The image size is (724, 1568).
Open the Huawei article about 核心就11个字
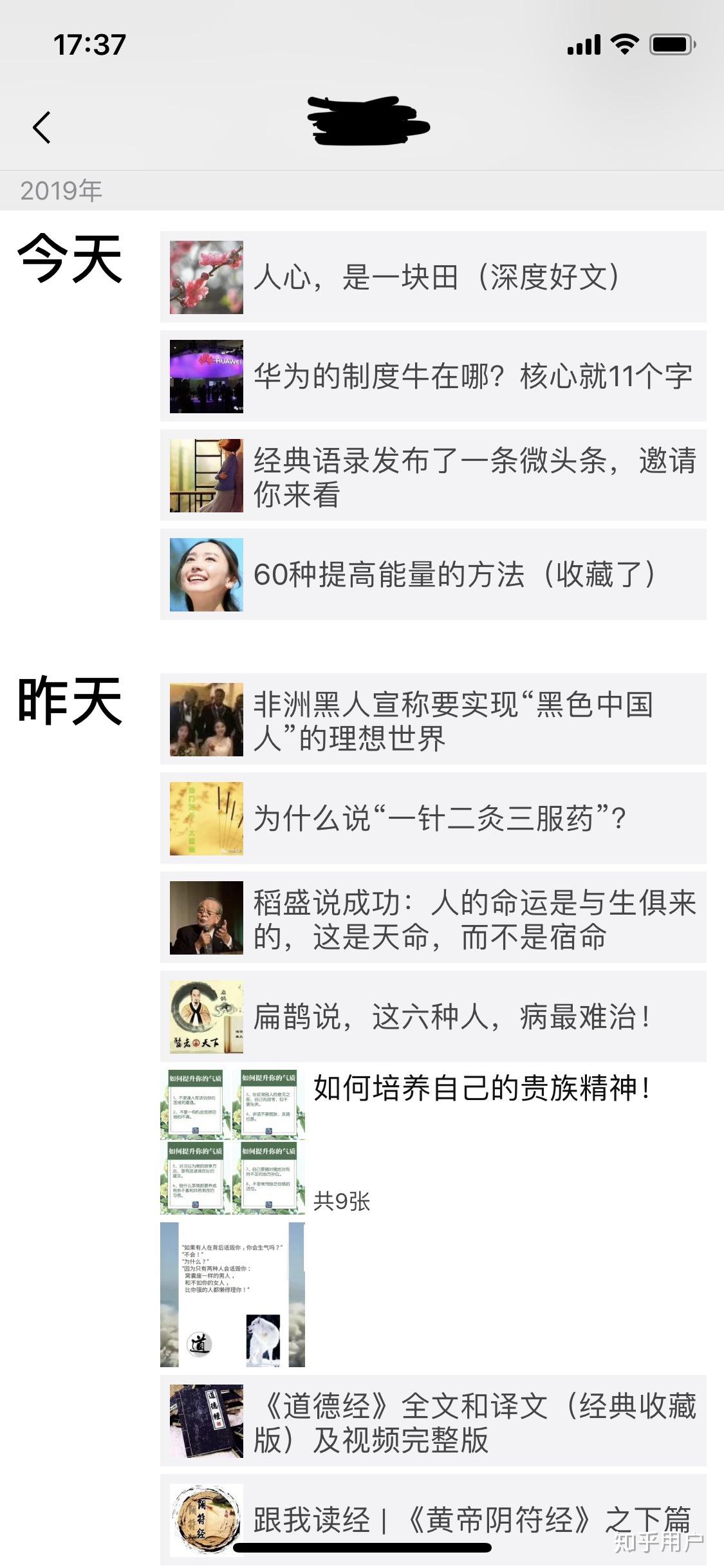tap(432, 377)
